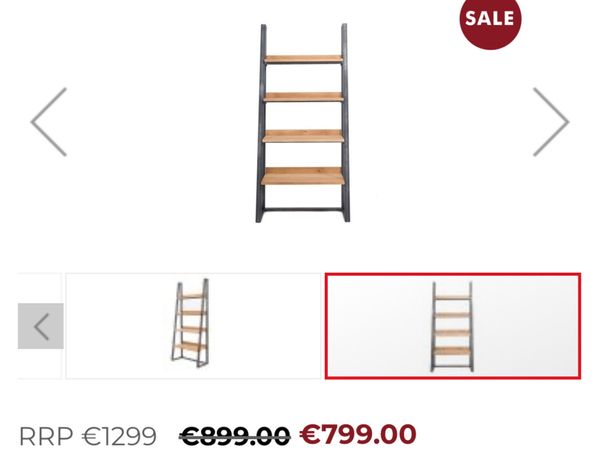
Task: Show the next product image
Action: [551, 122]
